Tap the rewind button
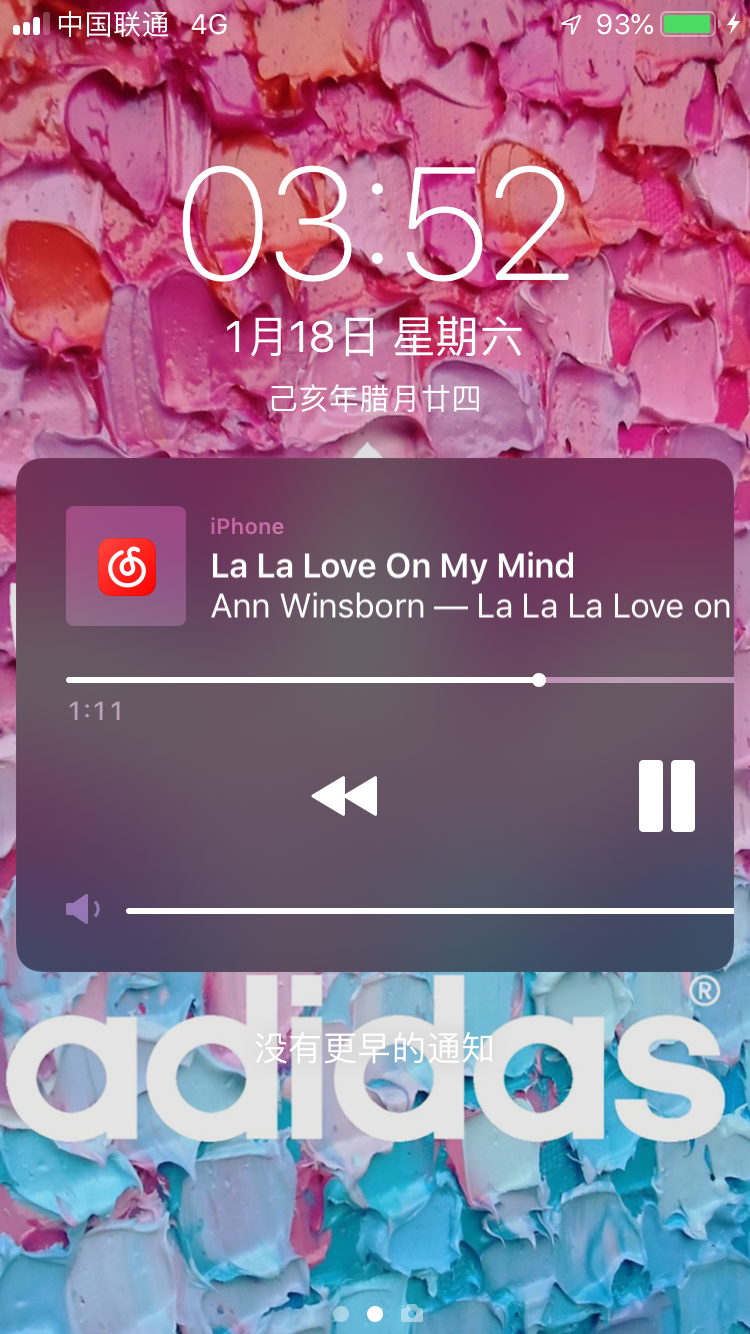This screenshot has width=750, height=1334. [345, 796]
